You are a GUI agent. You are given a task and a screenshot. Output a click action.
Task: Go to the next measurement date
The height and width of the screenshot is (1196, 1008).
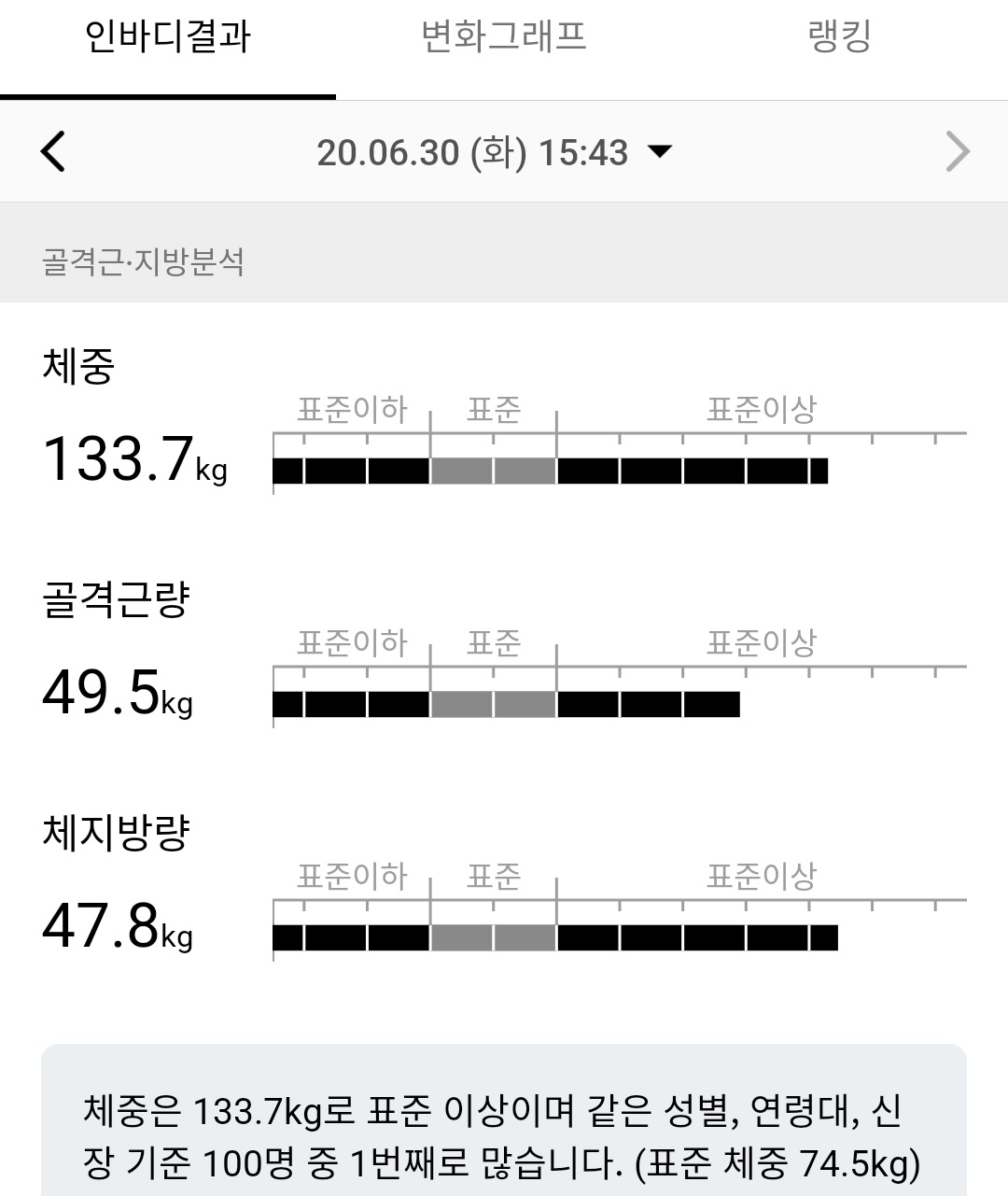tap(958, 151)
